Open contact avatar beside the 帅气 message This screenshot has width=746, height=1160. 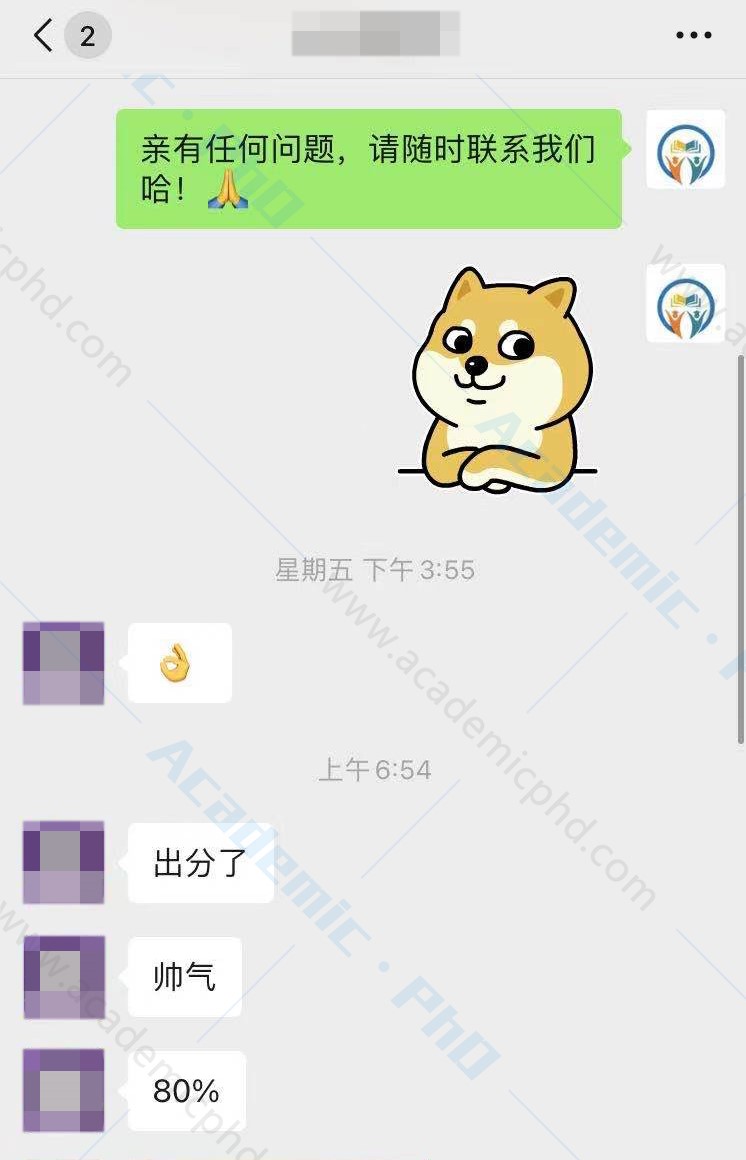tap(63, 977)
